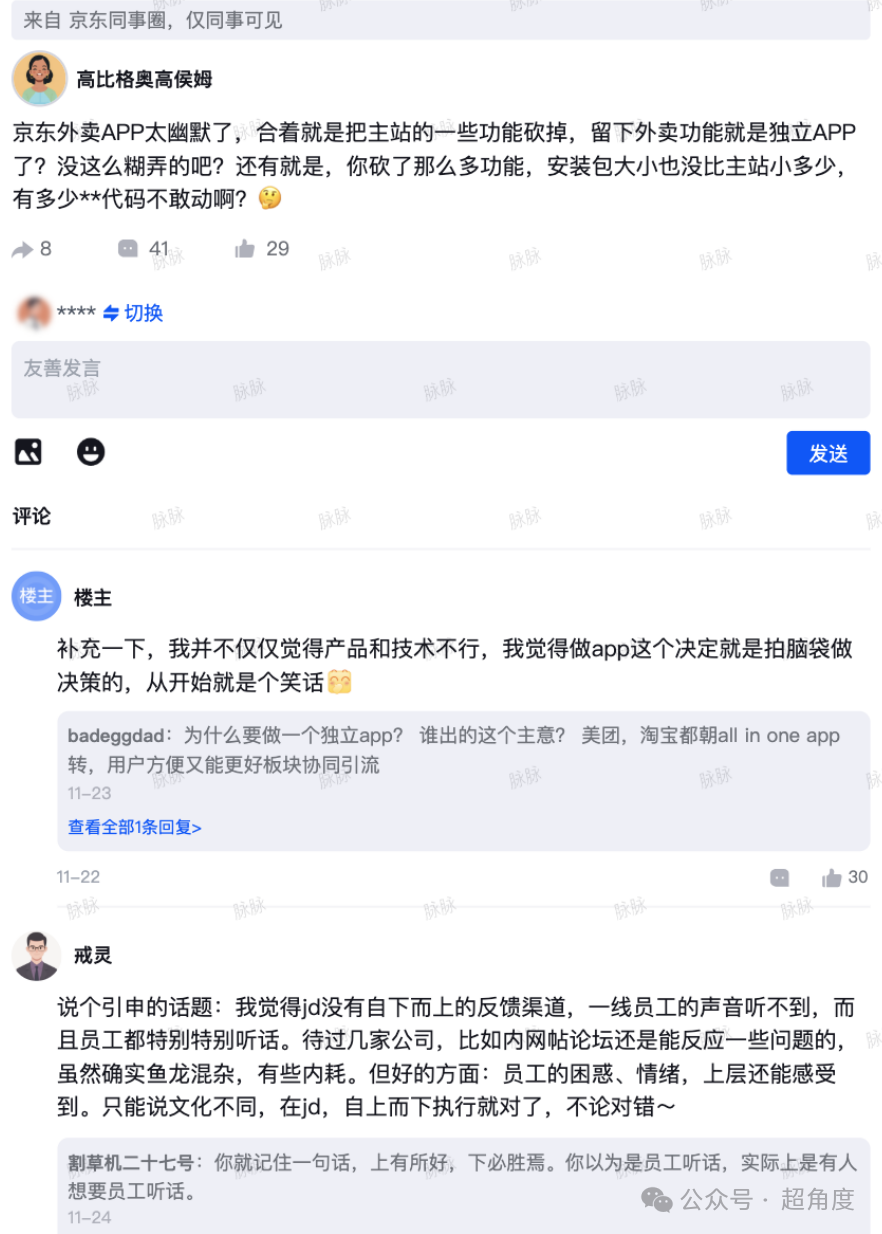The height and width of the screenshot is (1234, 882).
Task: Open comments via the comment bubble icon
Action: tap(130, 249)
